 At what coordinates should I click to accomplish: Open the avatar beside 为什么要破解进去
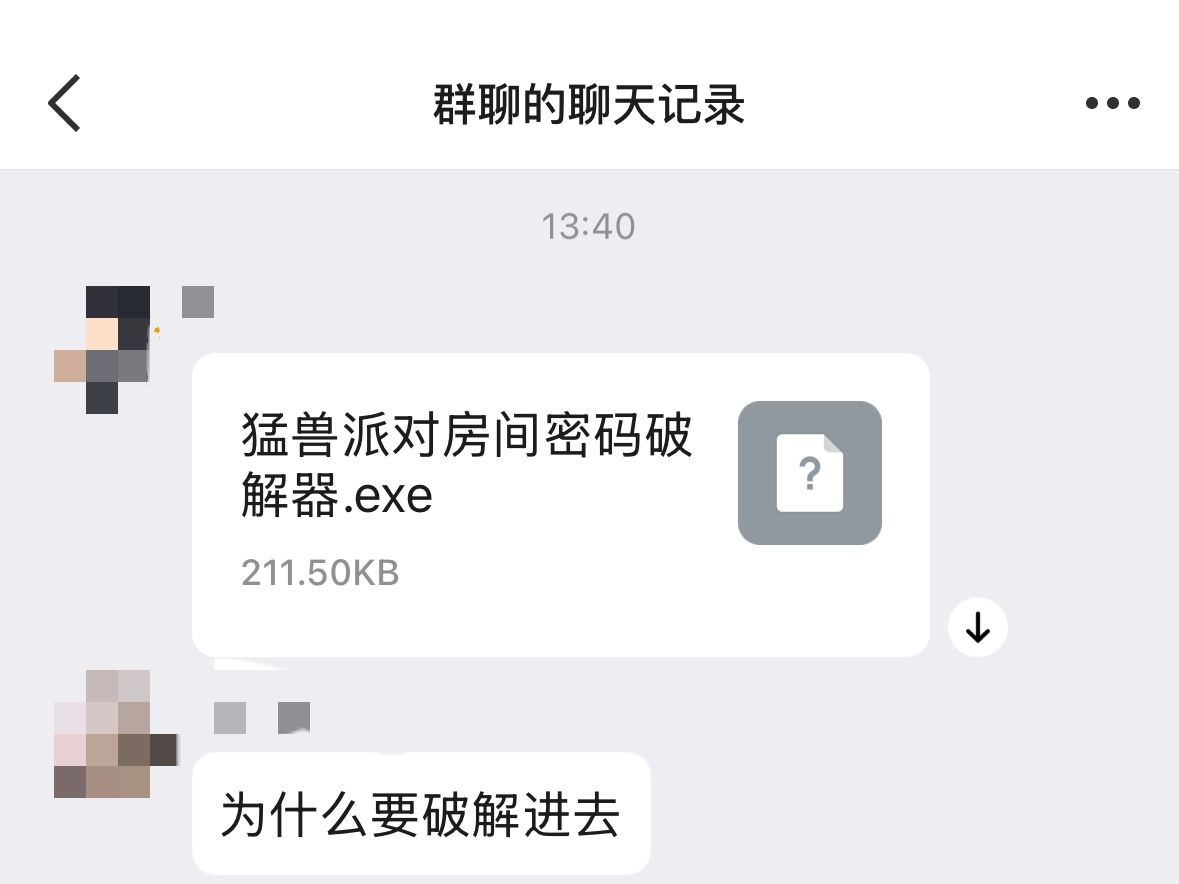(113, 734)
